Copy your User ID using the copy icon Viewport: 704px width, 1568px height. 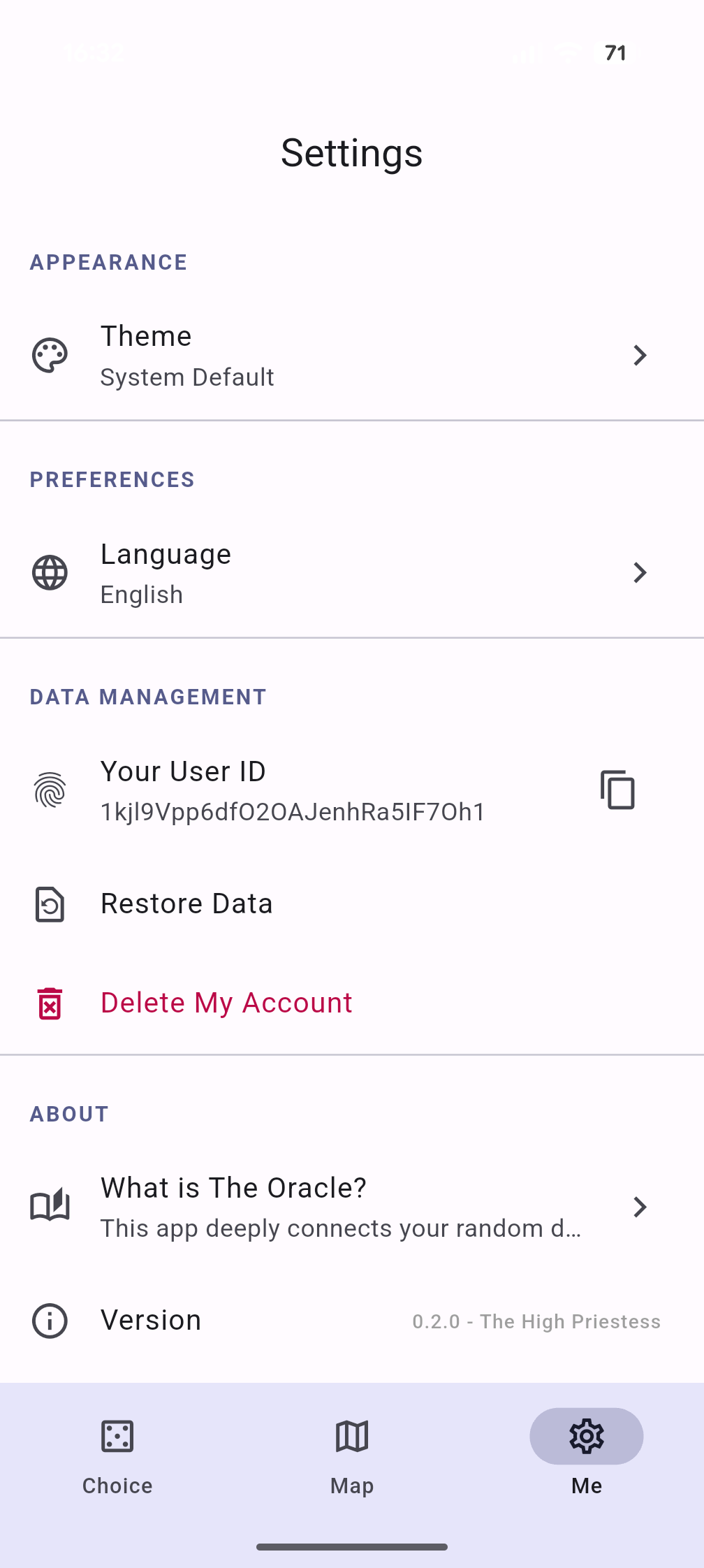click(617, 790)
